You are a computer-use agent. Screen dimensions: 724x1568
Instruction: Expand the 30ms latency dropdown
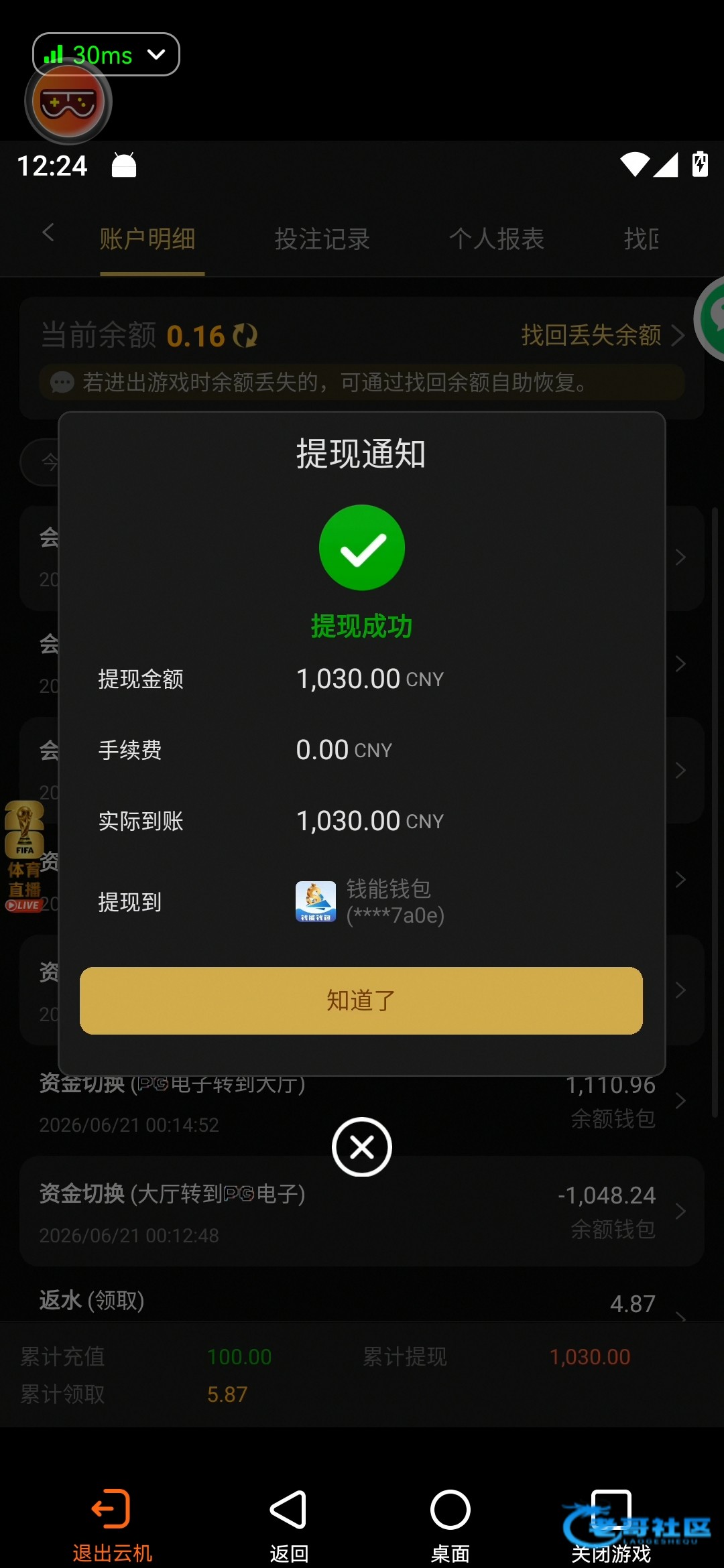[x=106, y=54]
